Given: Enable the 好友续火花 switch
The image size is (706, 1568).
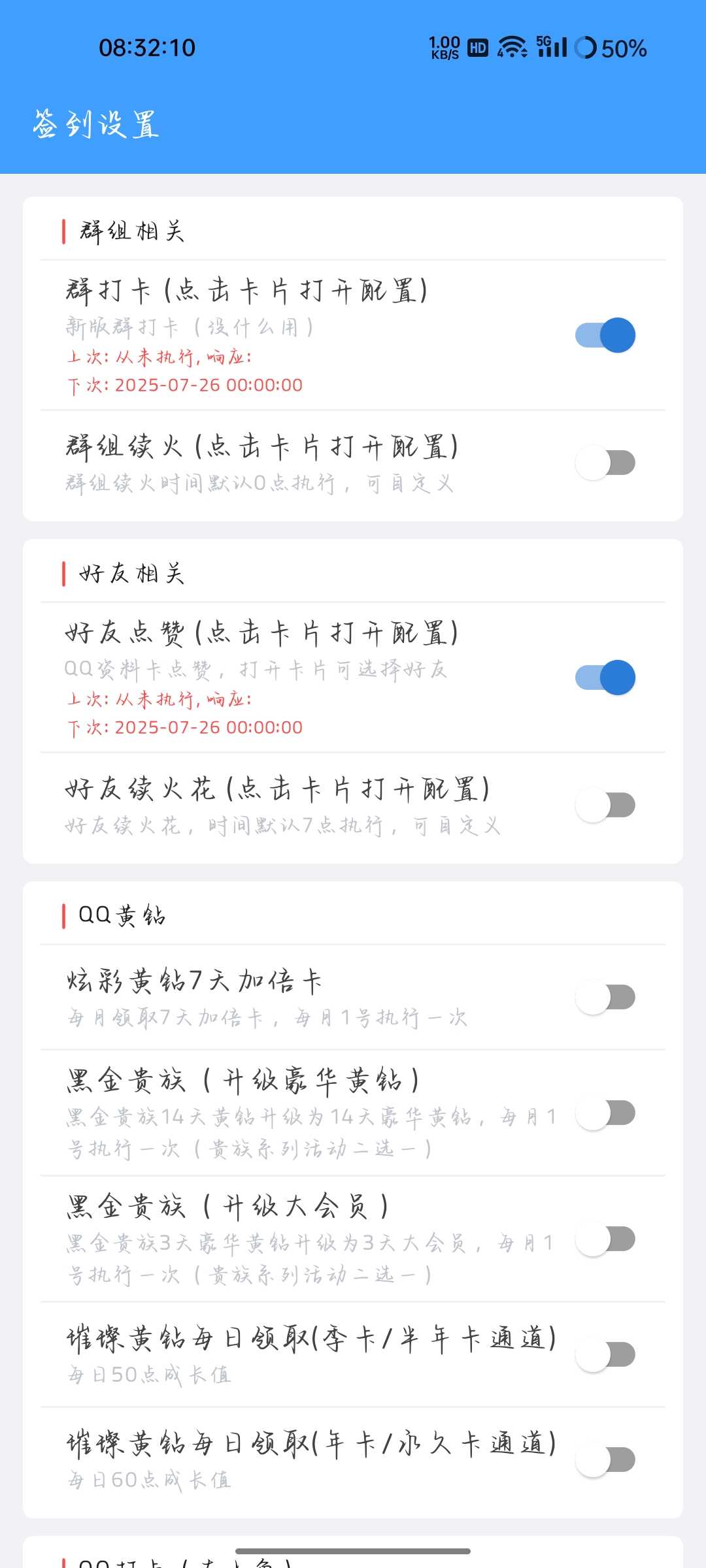Looking at the screenshot, I should click(605, 805).
